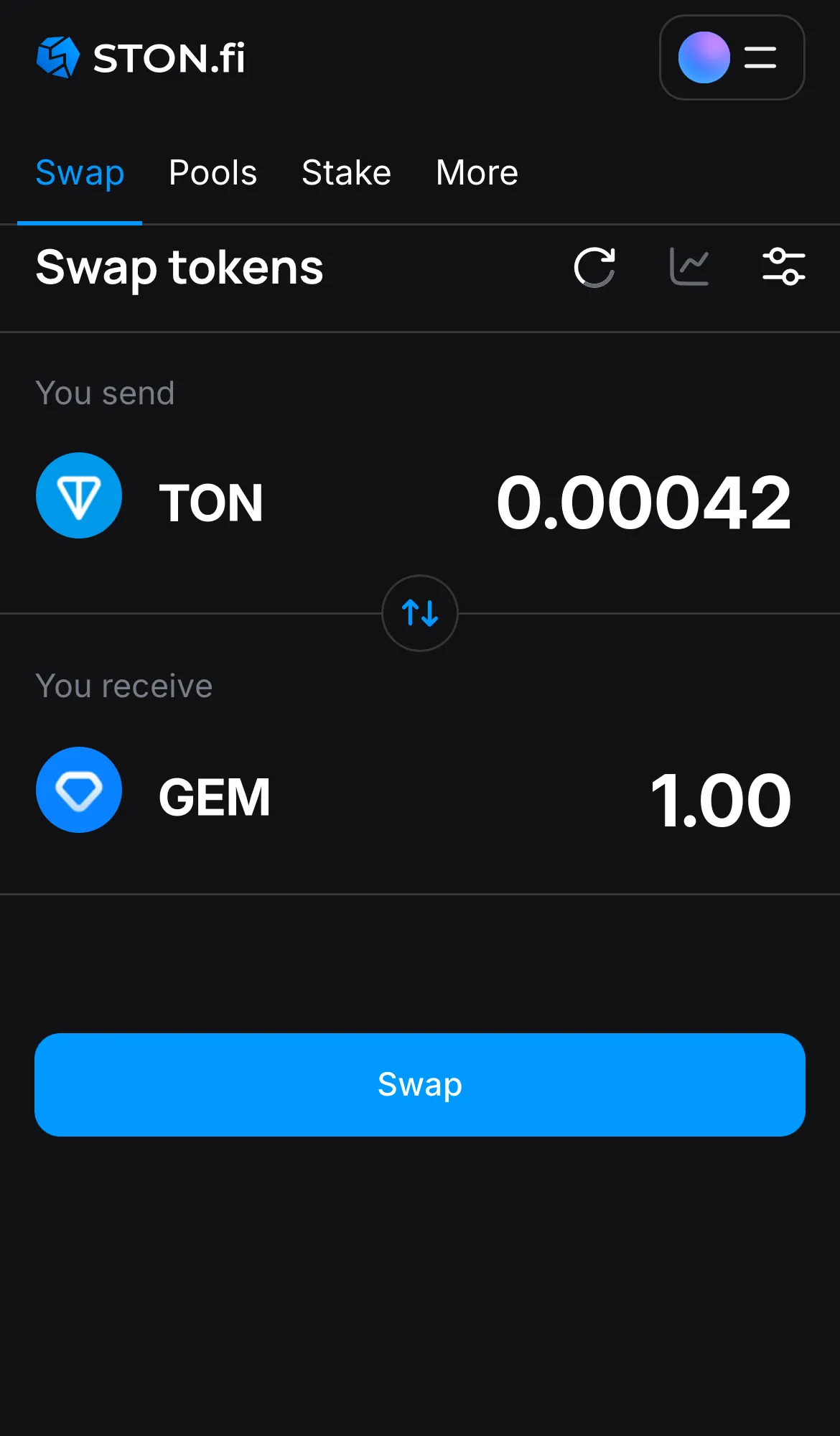The width and height of the screenshot is (840, 1436).
Task: Click the Swap tokens heading
Action: pyautogui.click(x=179, y=268)
